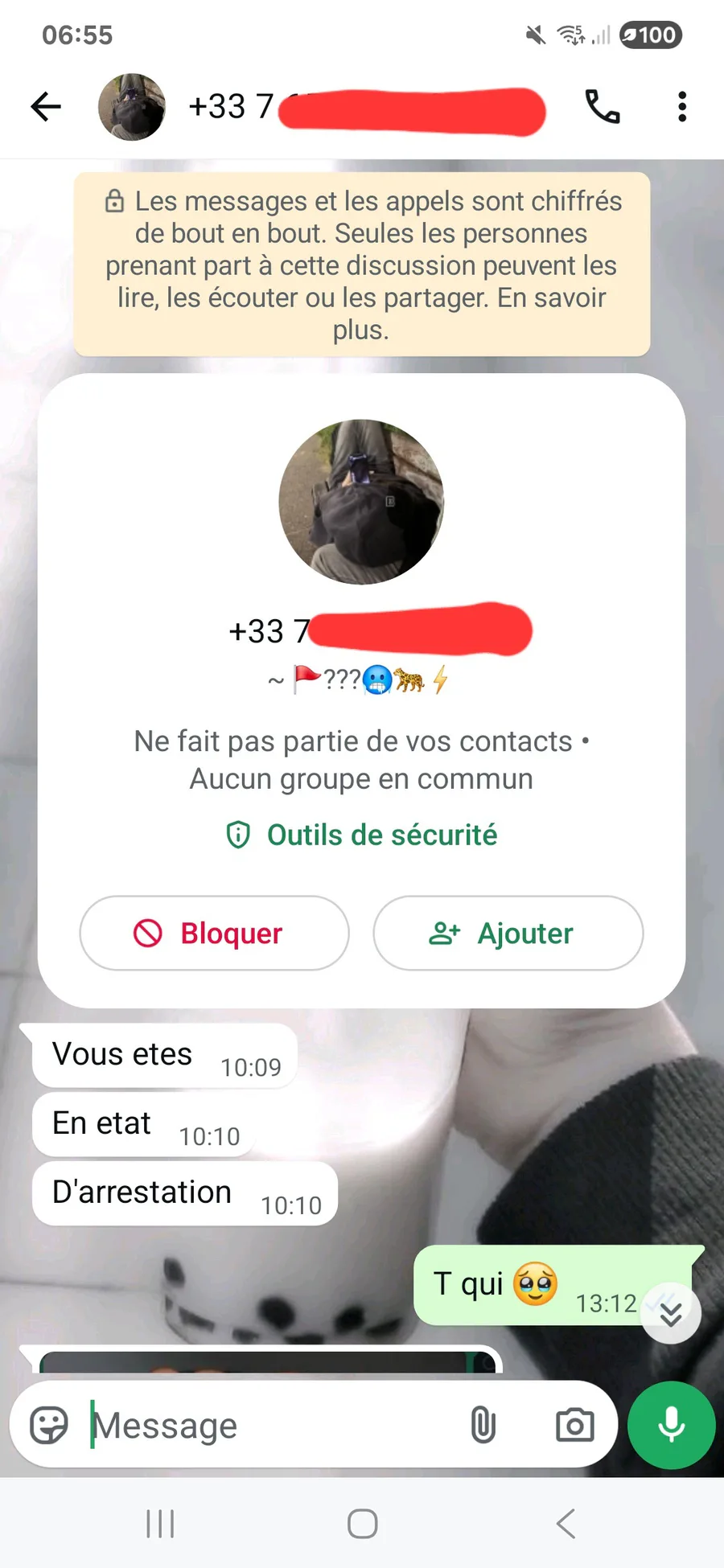
Task: Open Outils de sécurité
Action: pos(362,835)
